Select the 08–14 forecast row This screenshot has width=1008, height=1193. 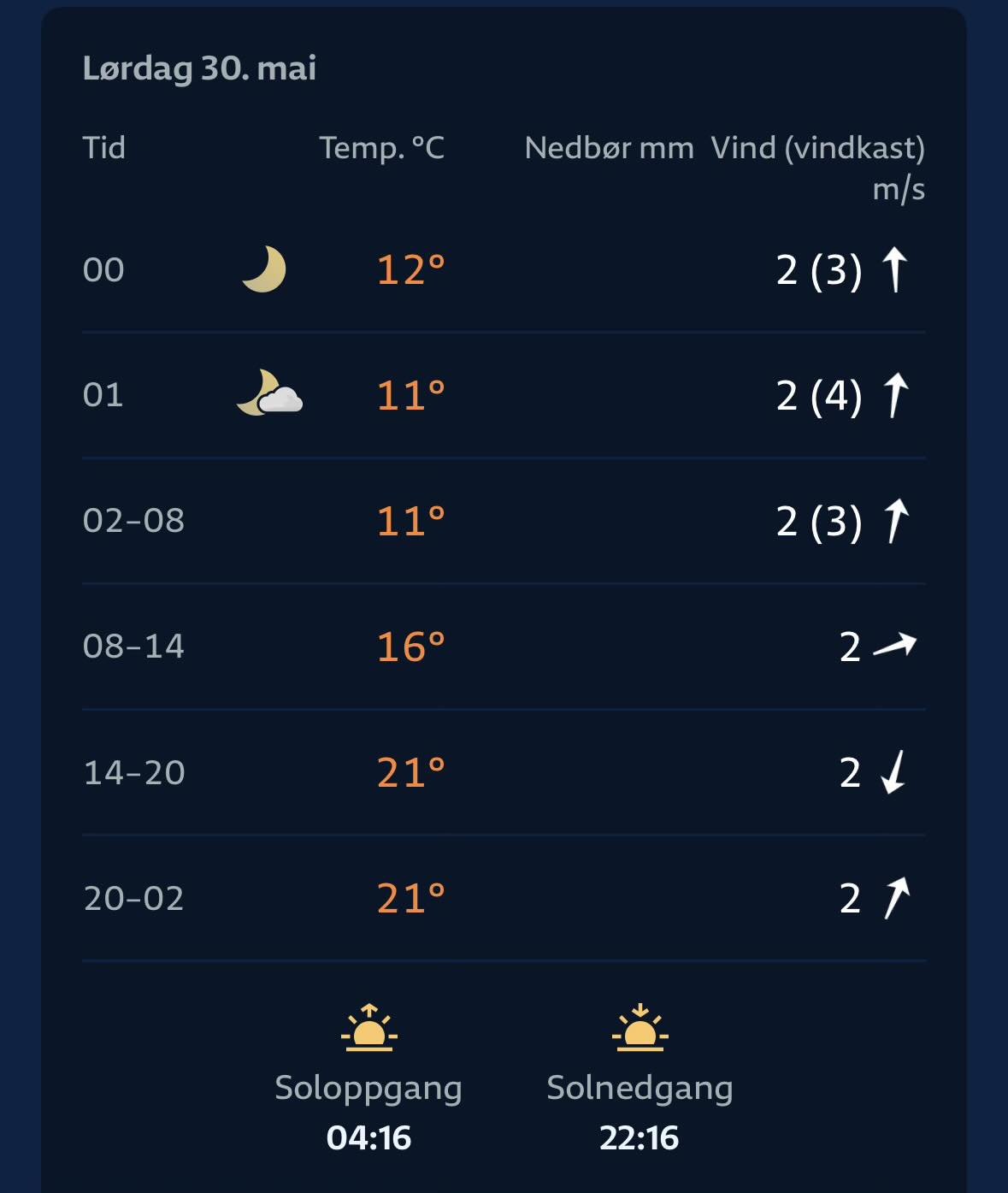tap(504, 647)
